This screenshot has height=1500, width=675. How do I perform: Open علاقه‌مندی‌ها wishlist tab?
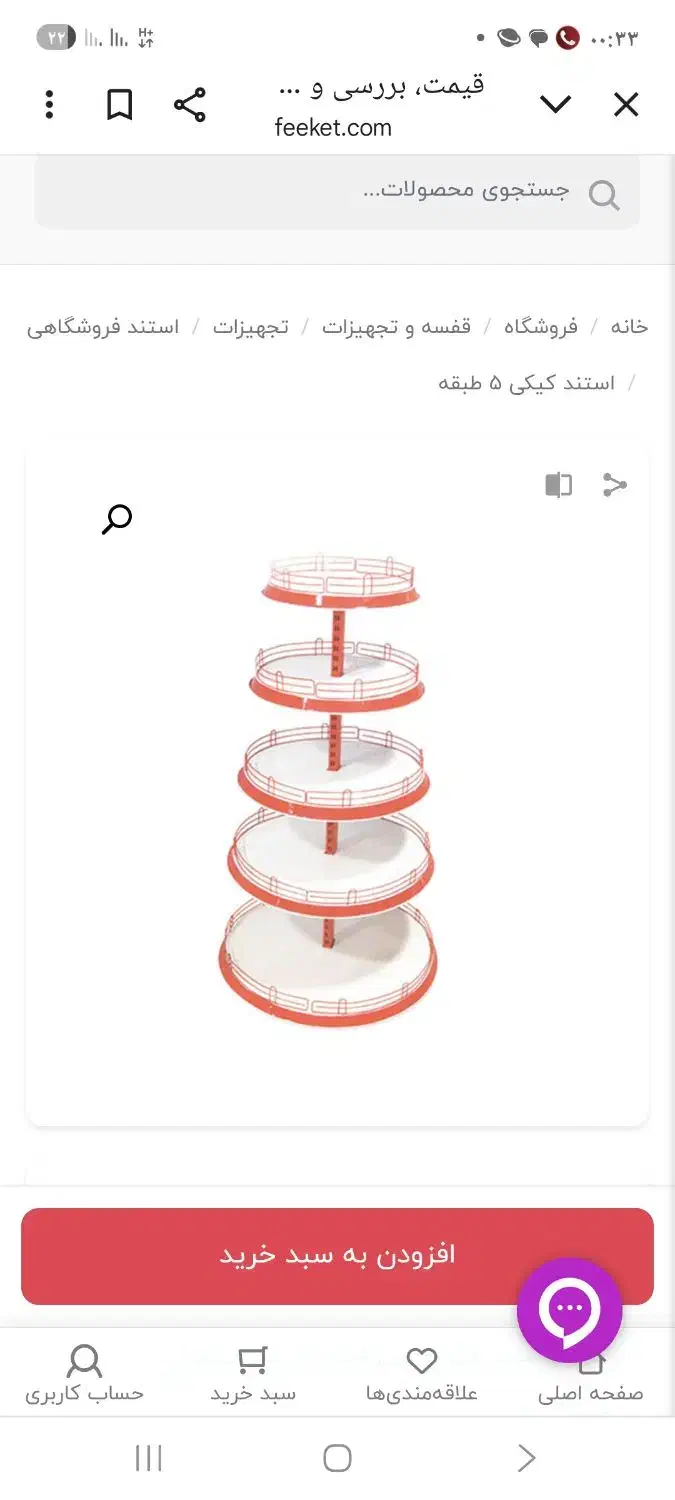[x=422, y=1375]
